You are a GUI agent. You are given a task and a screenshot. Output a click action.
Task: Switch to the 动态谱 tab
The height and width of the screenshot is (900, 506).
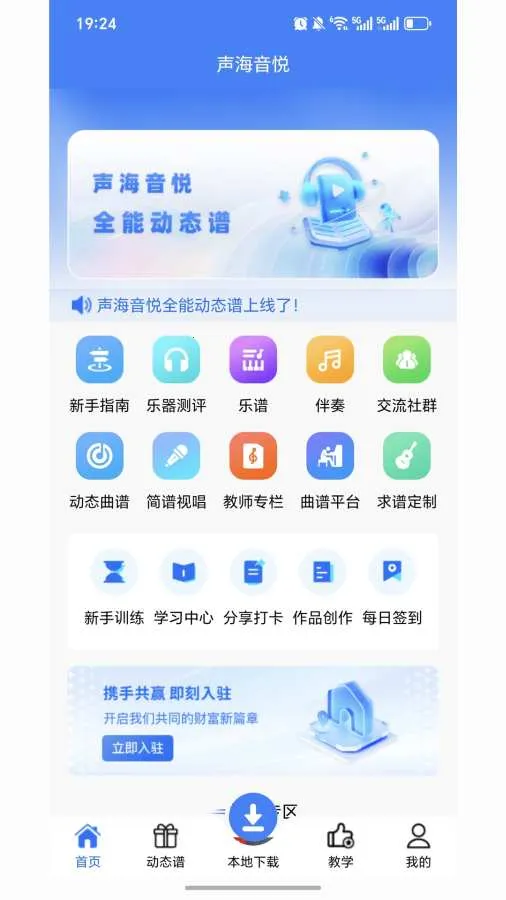point(165,845)
